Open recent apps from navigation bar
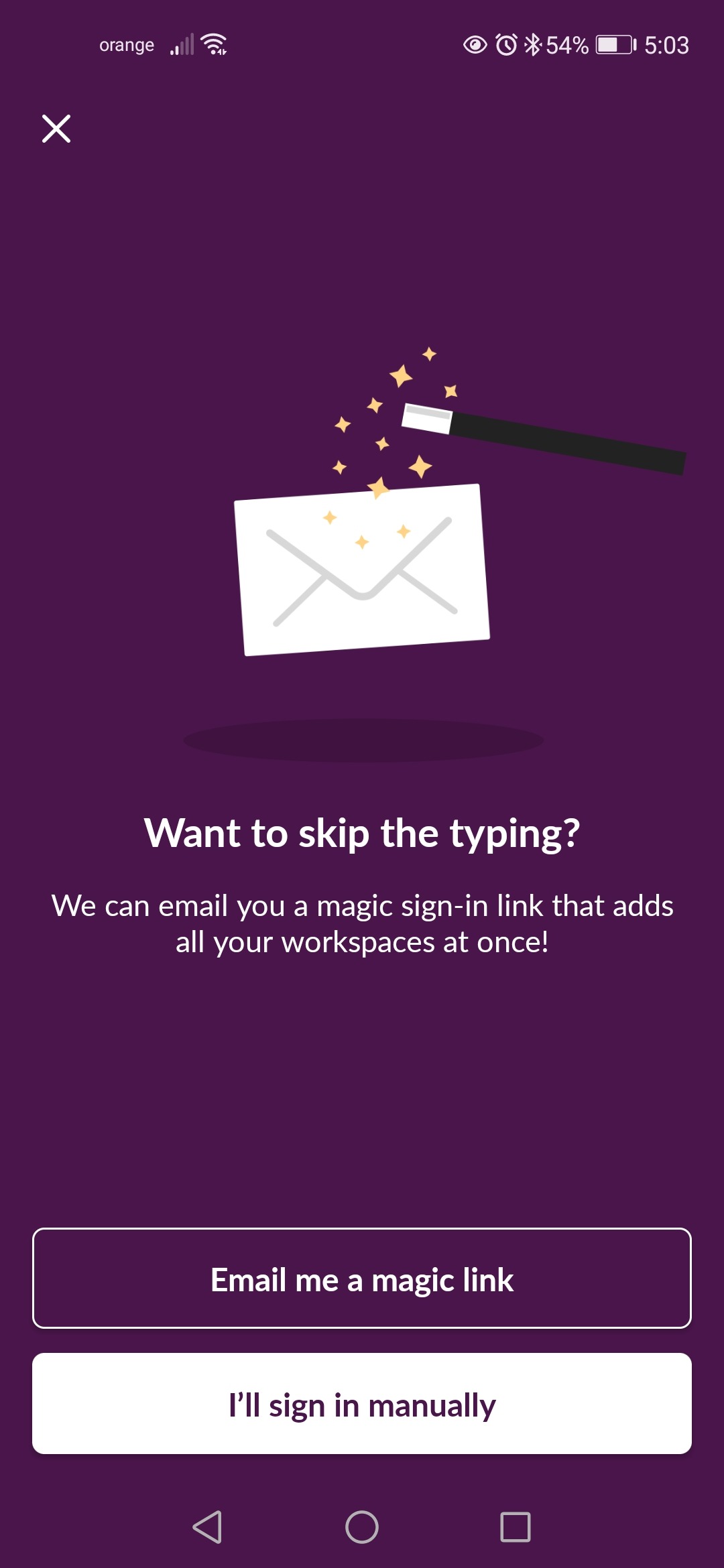 [x=515, y=1527]
